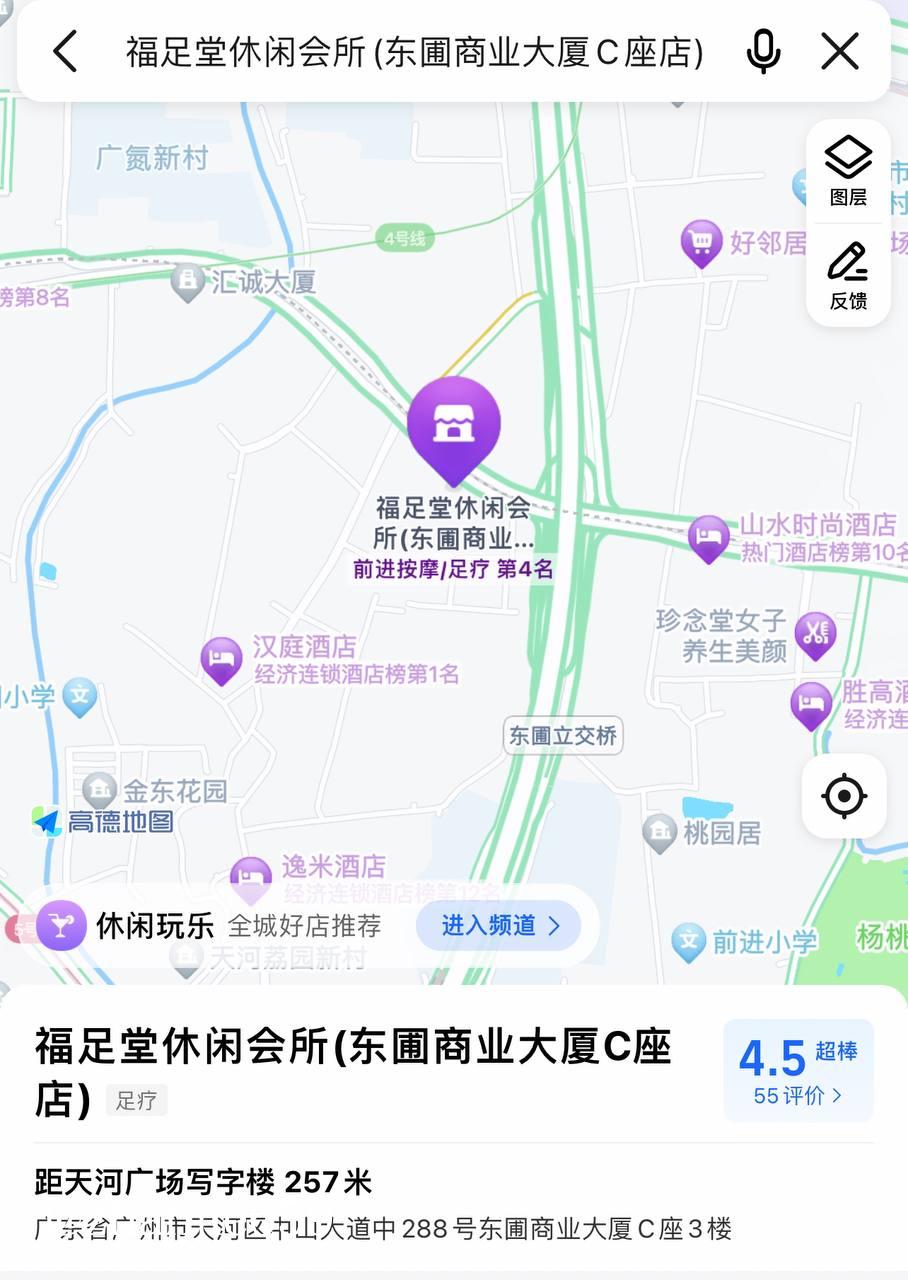Select the 山水时尚酒店 map marker

pos(709,538)
